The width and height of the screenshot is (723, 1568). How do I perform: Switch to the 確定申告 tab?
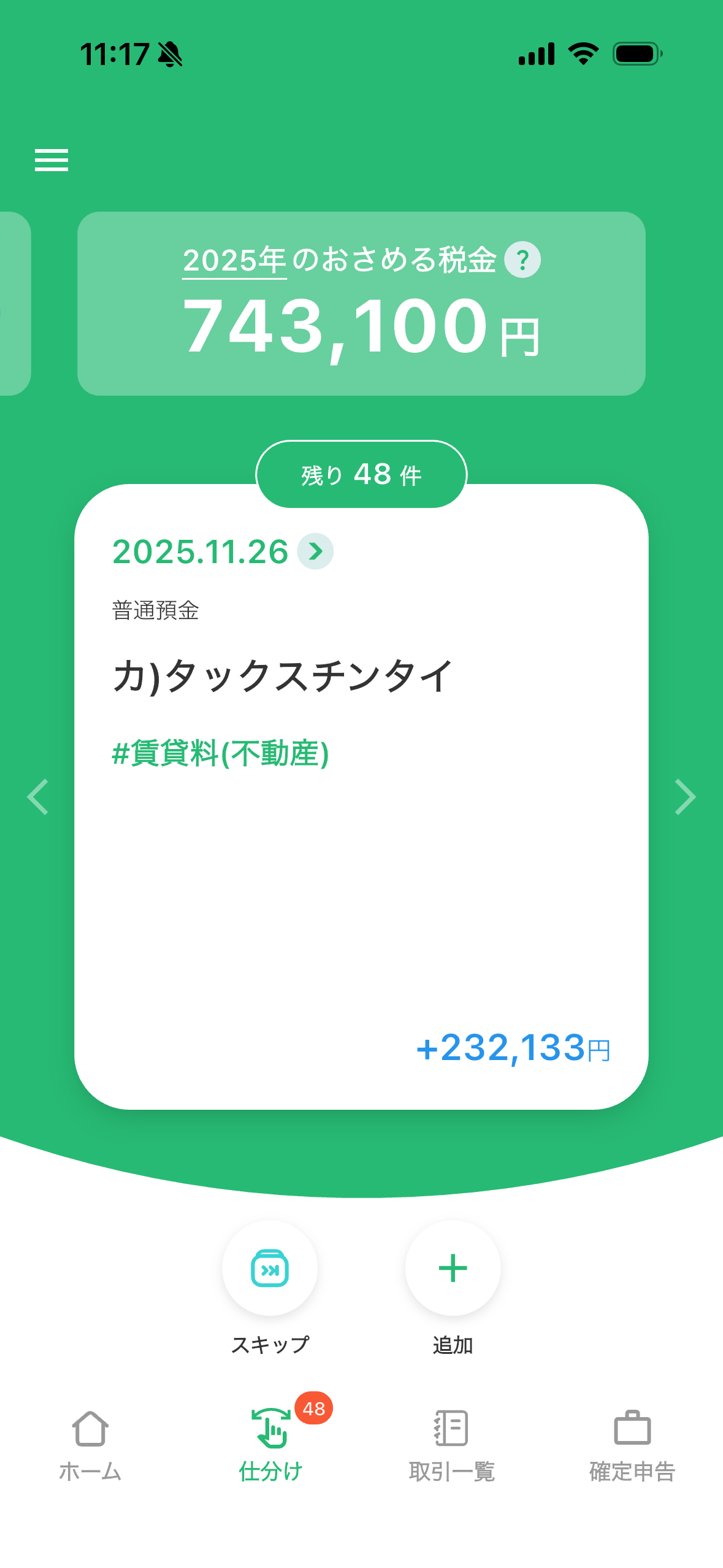click(x=632, y=1445)
